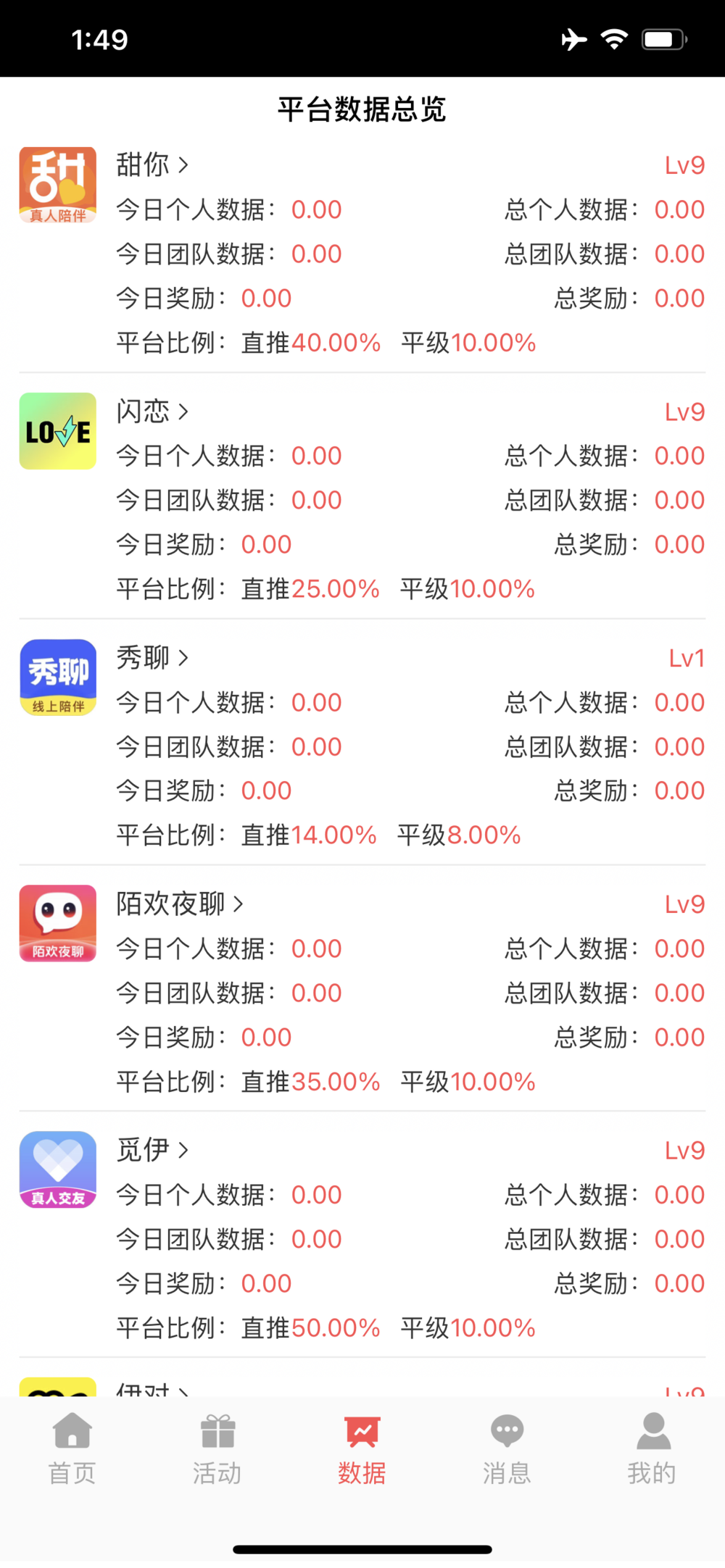
Task: Click the 消息 message bubble icon
Action: tap(507, 1431)
